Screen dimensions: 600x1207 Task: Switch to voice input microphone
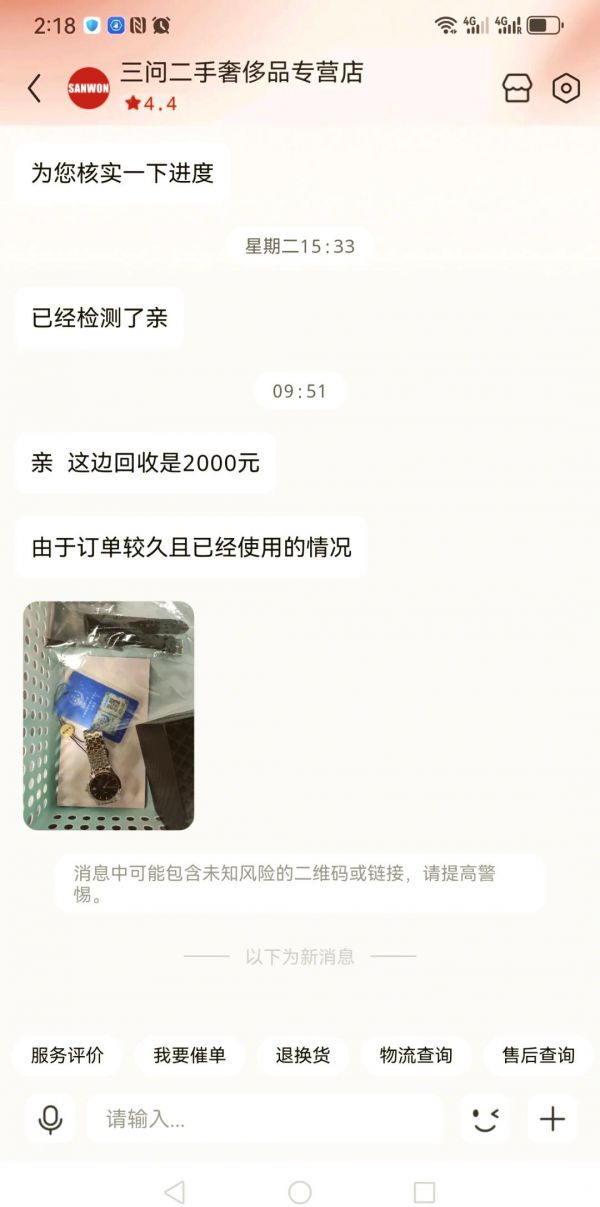coord(50,1119)
